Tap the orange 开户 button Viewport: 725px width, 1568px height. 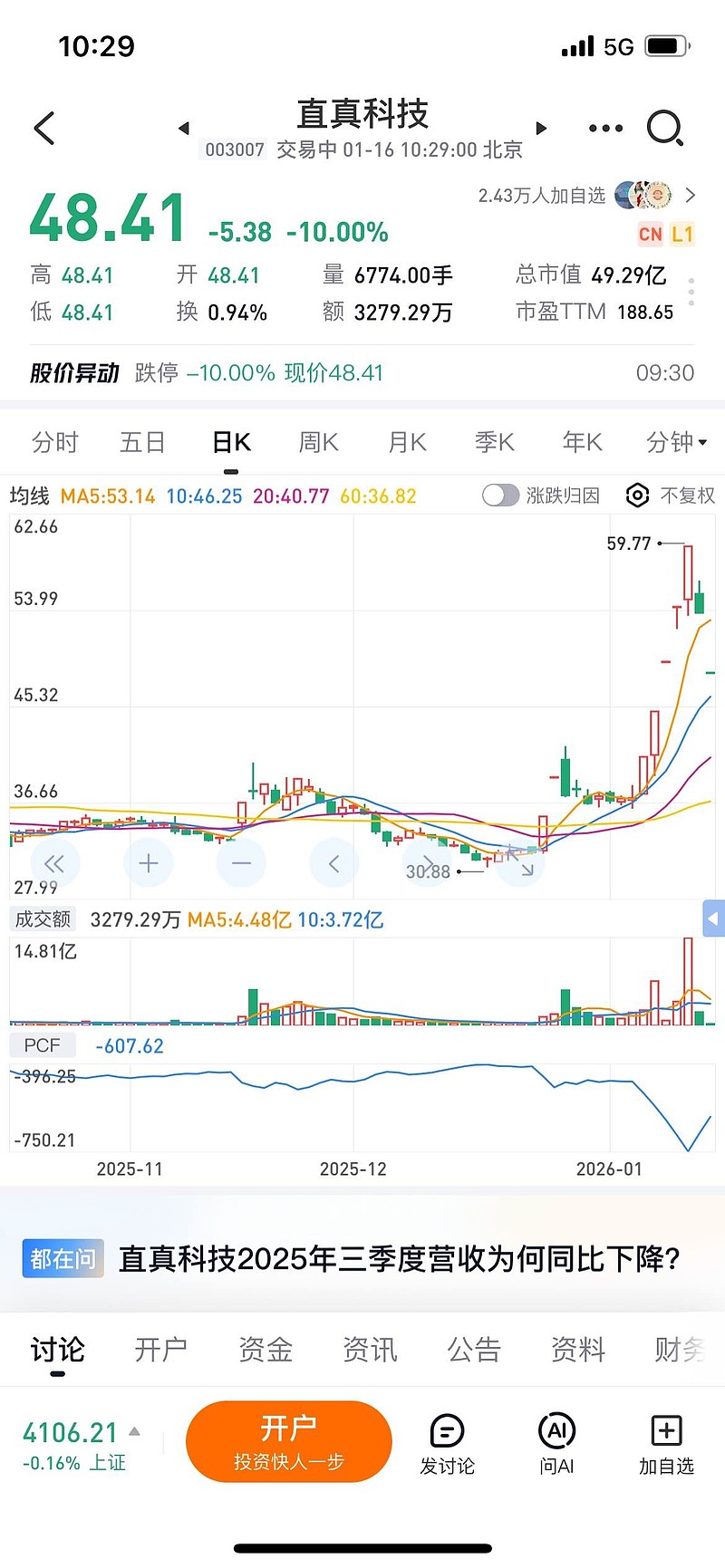tap(289, 1442)
